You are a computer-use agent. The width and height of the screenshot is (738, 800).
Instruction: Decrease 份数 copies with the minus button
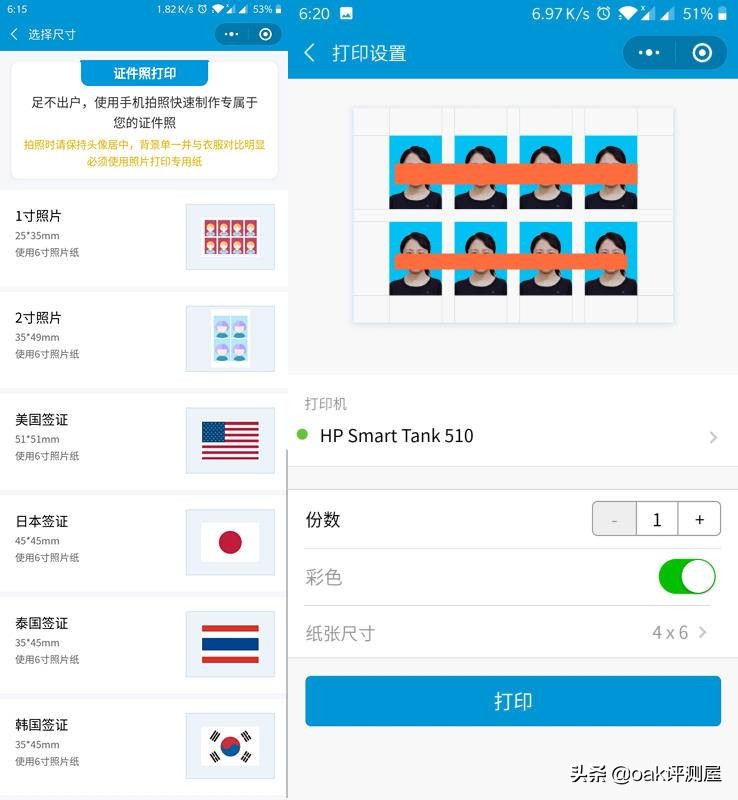tap(614, 519)
